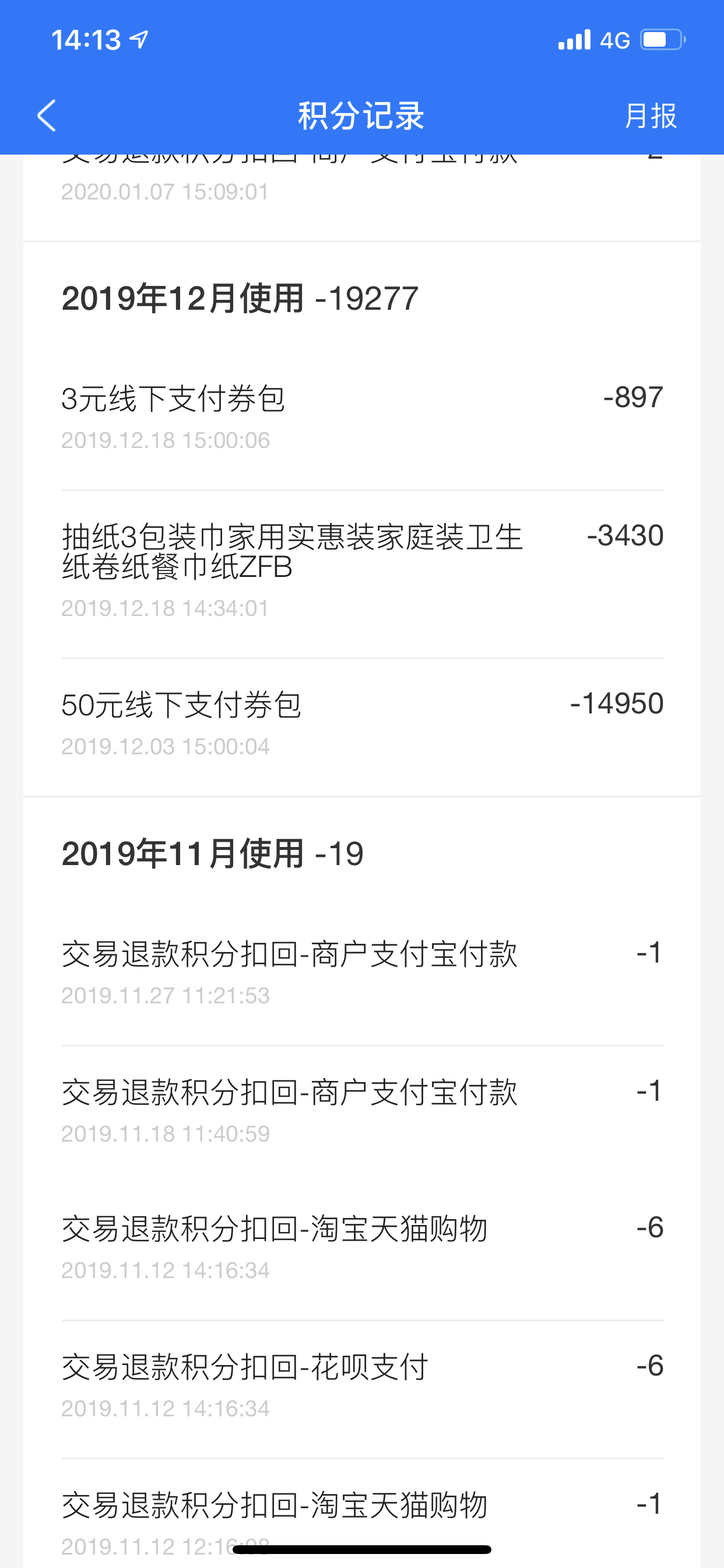Go back using the top-left arrow
Viewport: 724px width, 1568px height.
click(x=47, y=116)
